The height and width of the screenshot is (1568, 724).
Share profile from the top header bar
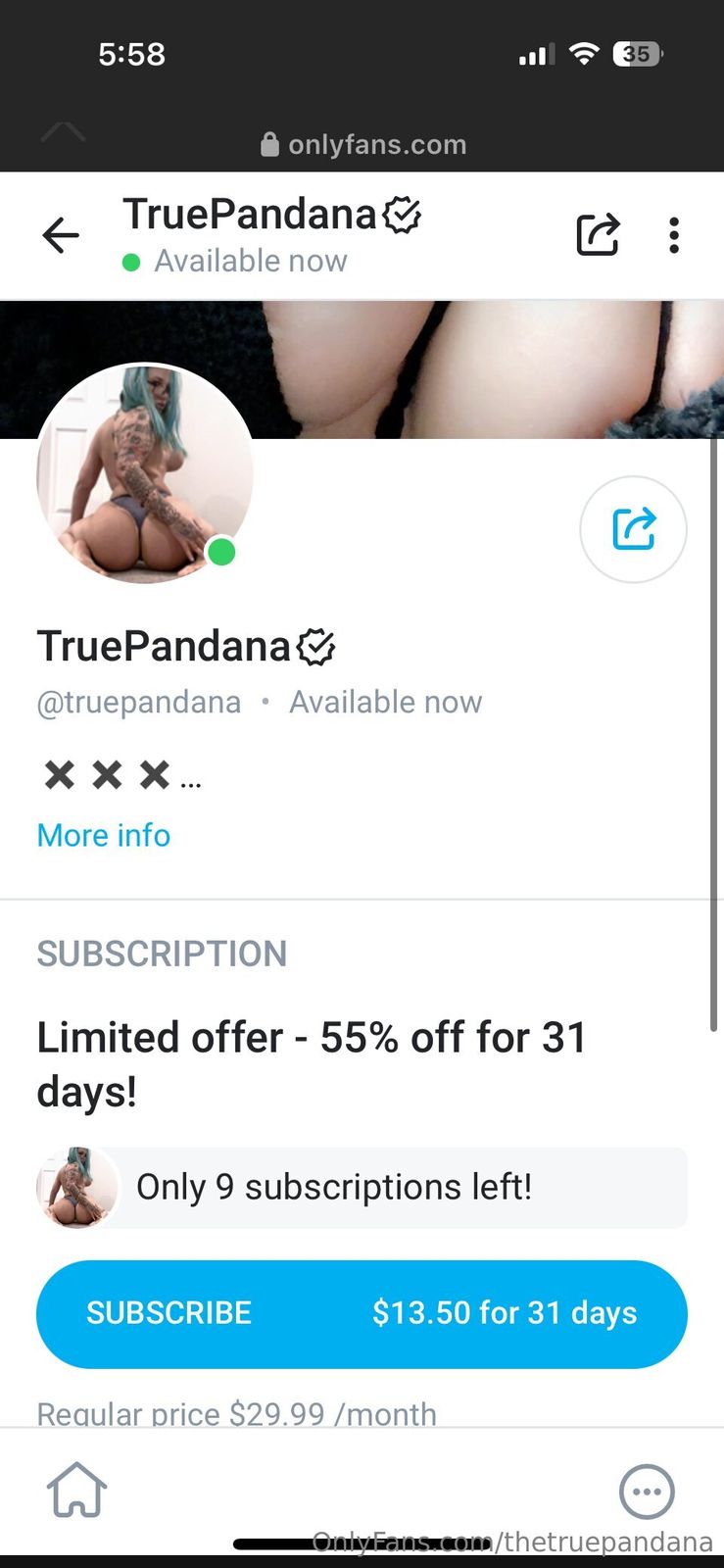point(598,235)
